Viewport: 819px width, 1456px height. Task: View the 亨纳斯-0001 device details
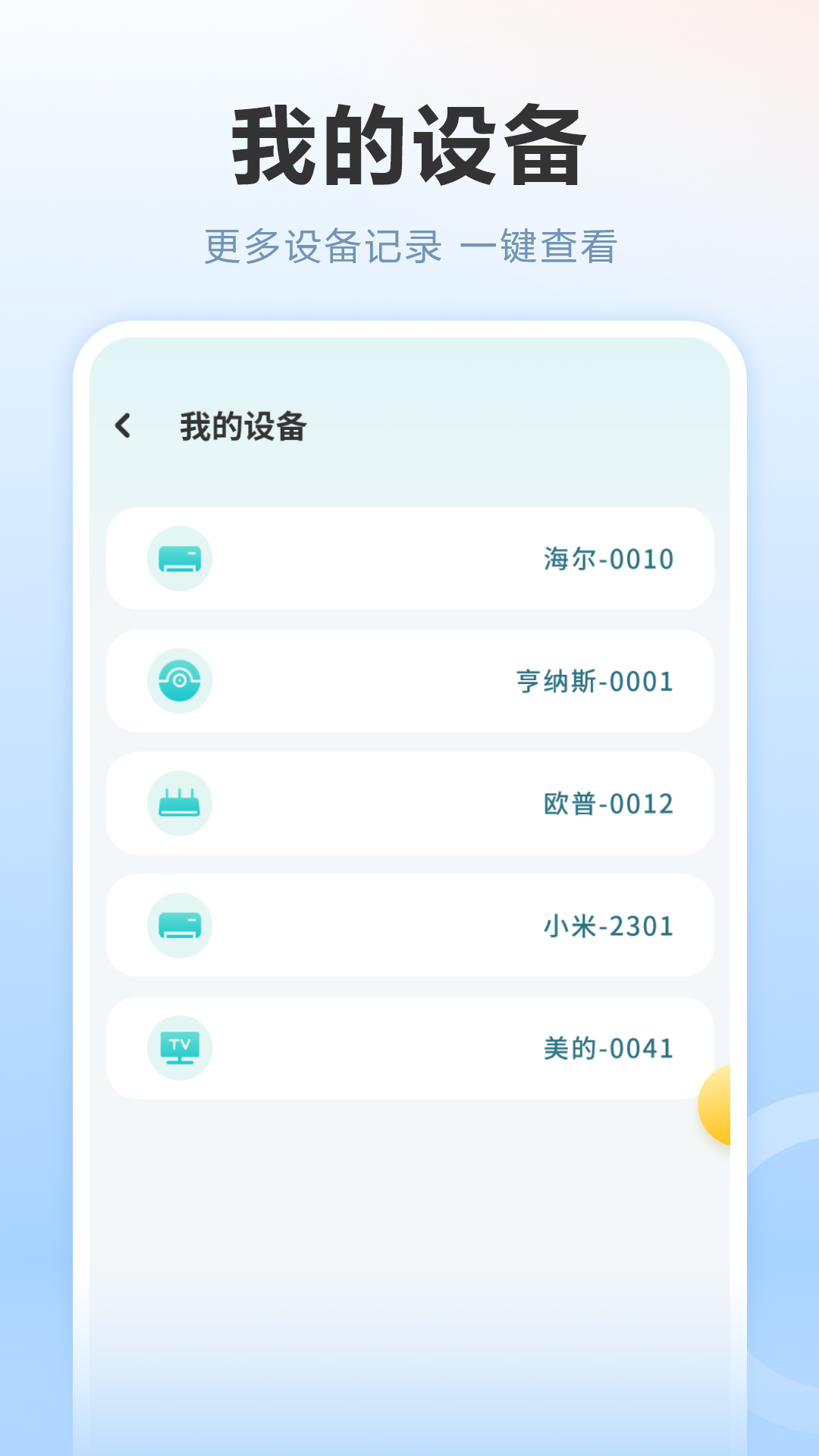592,681
